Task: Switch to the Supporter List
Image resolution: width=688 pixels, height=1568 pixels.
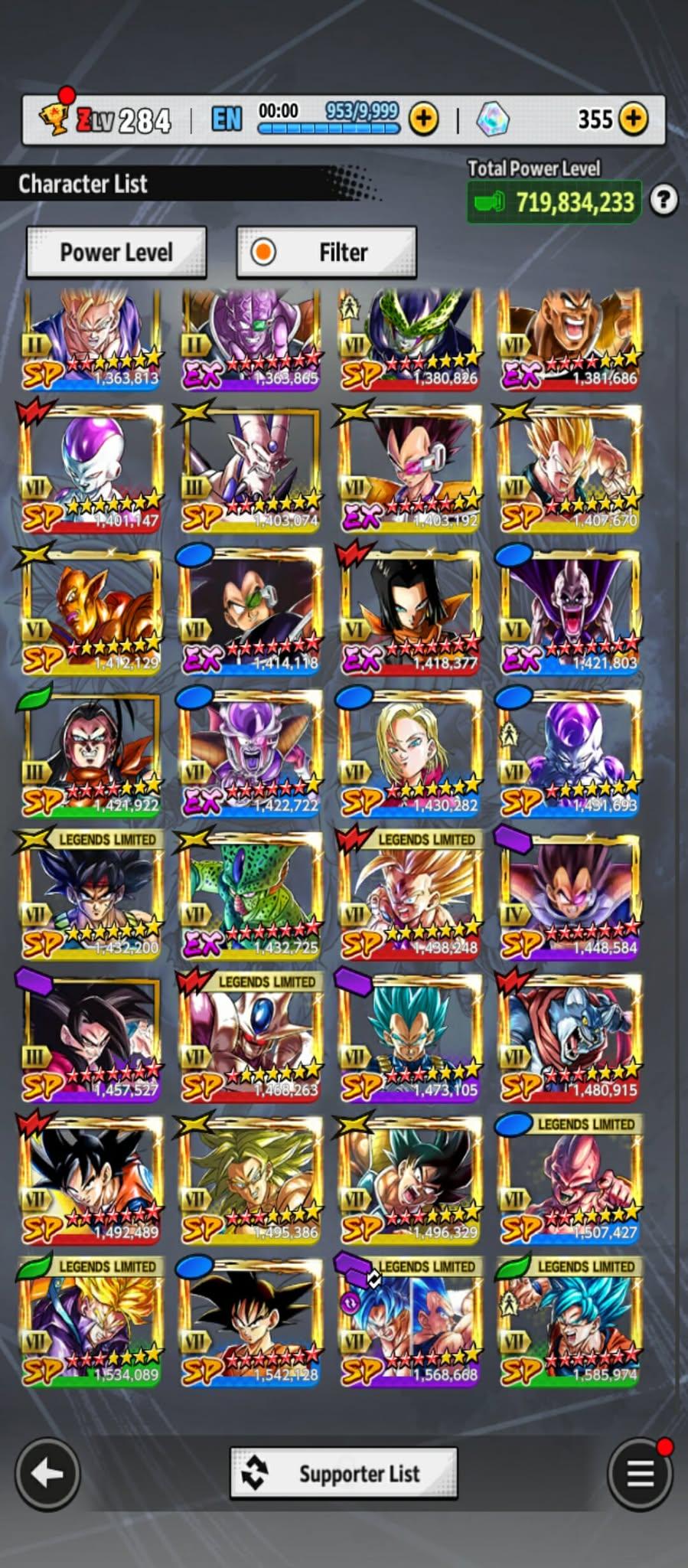Action: pos(344,1472)
